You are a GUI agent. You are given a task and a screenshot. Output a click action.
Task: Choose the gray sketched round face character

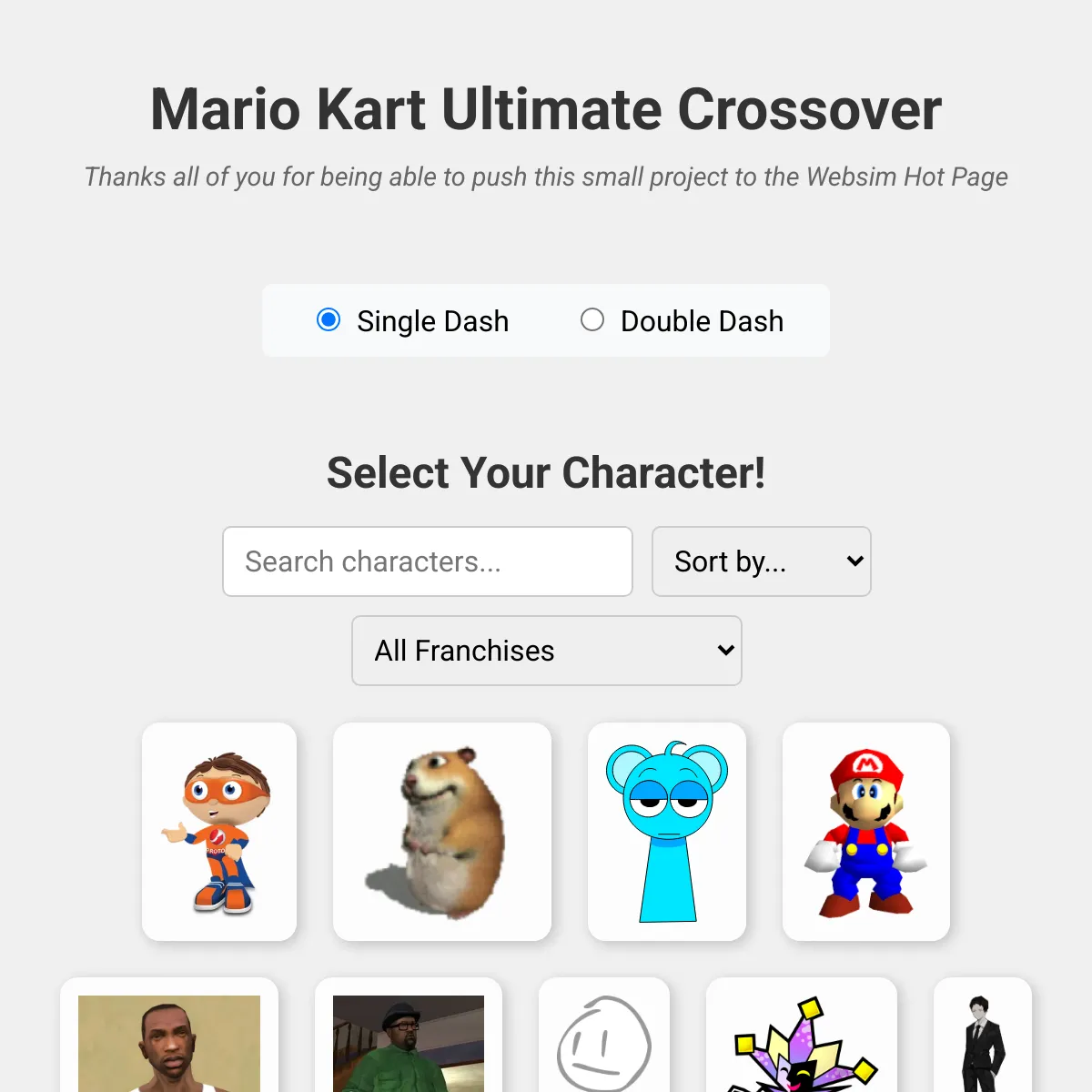pos(604,1039)
